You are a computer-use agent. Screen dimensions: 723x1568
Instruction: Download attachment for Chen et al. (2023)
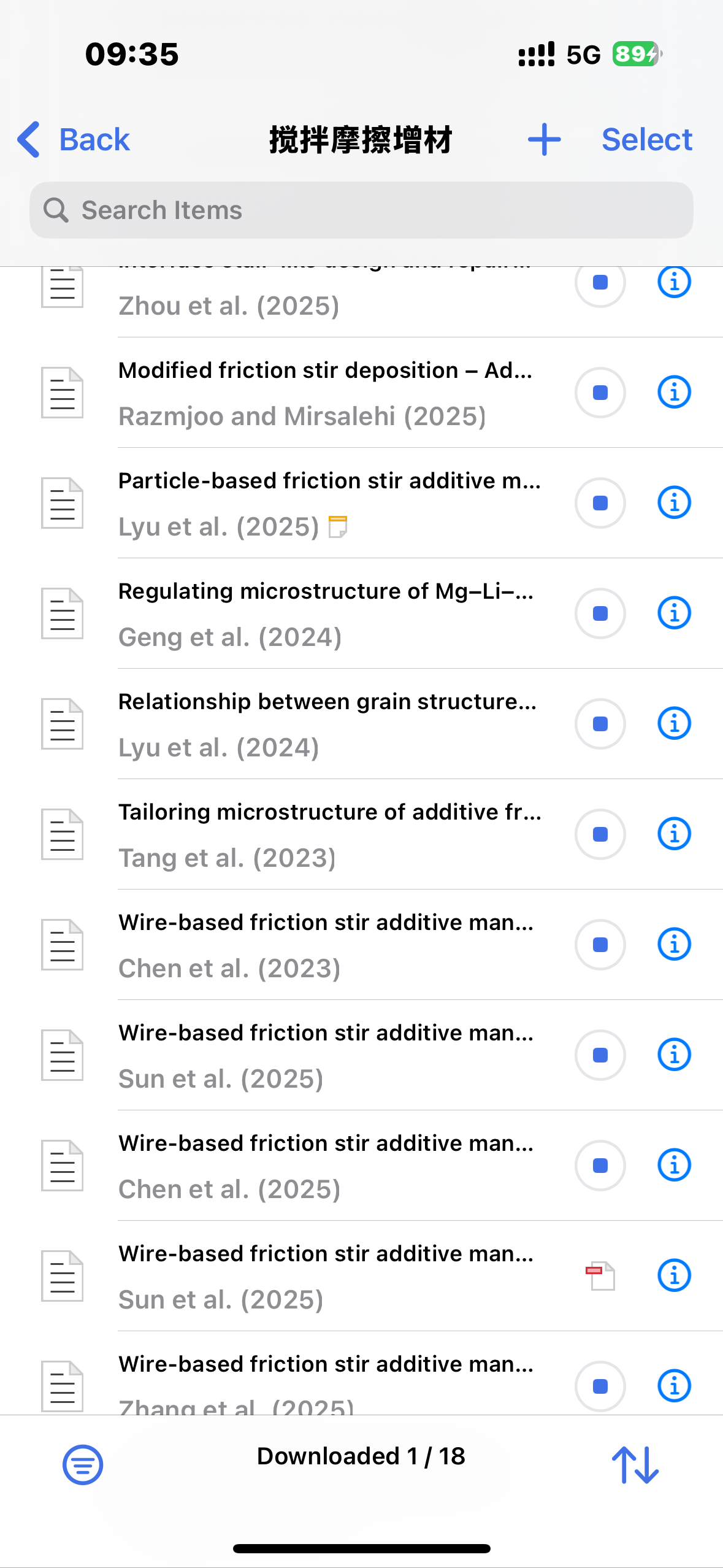click(x=600, y=945)
